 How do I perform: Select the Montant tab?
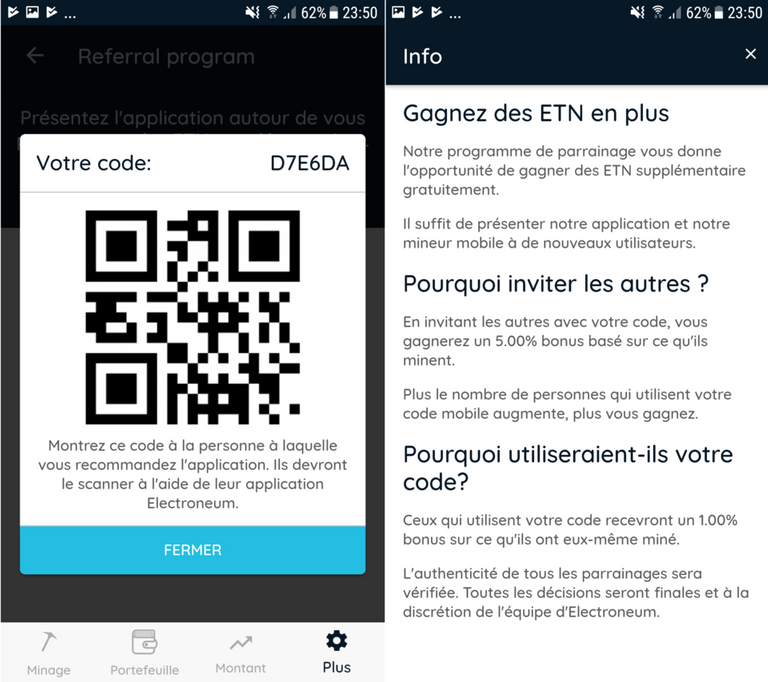[x=240, y=652]
